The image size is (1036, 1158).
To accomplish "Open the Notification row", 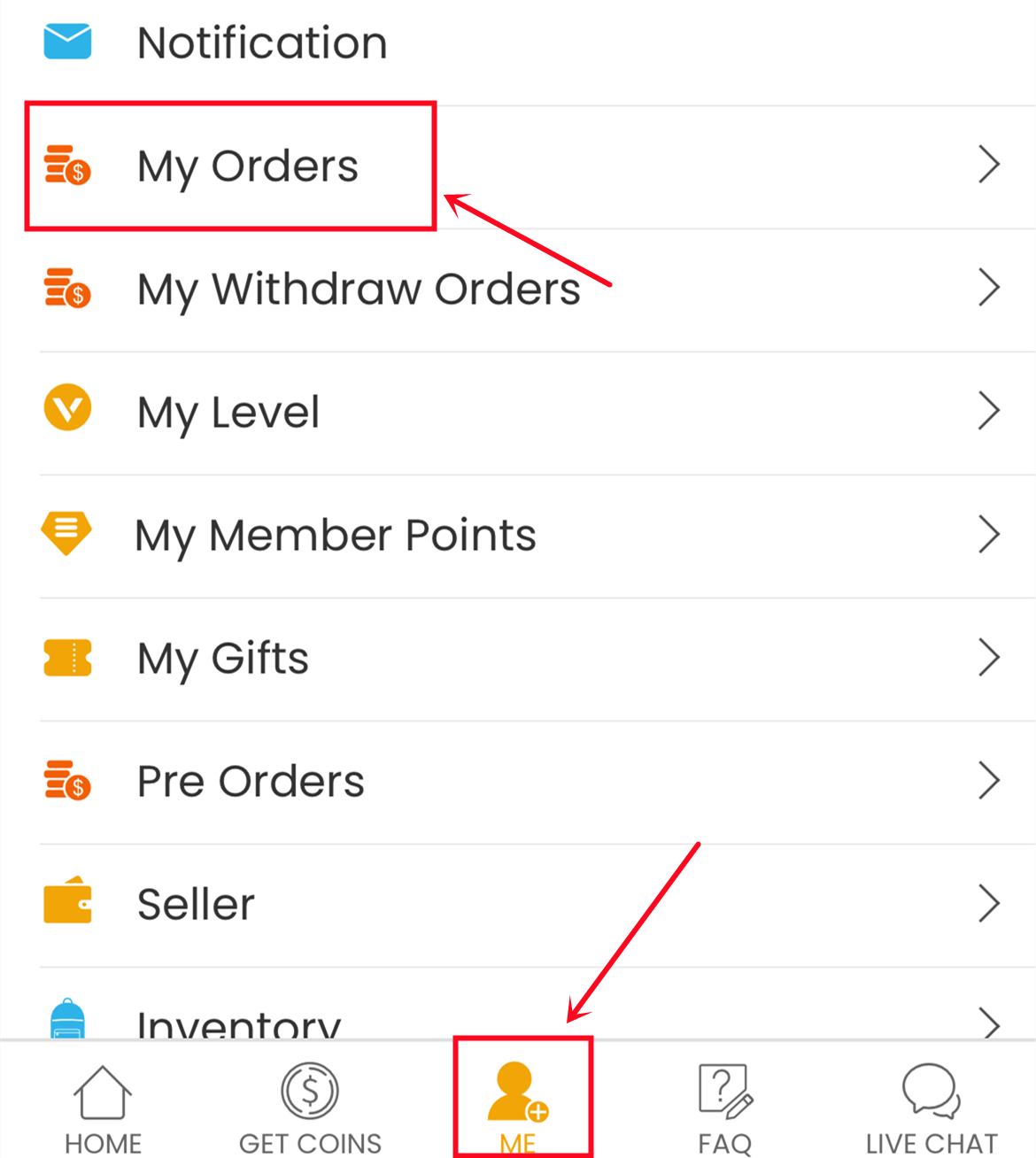I will tap(262, 42).
